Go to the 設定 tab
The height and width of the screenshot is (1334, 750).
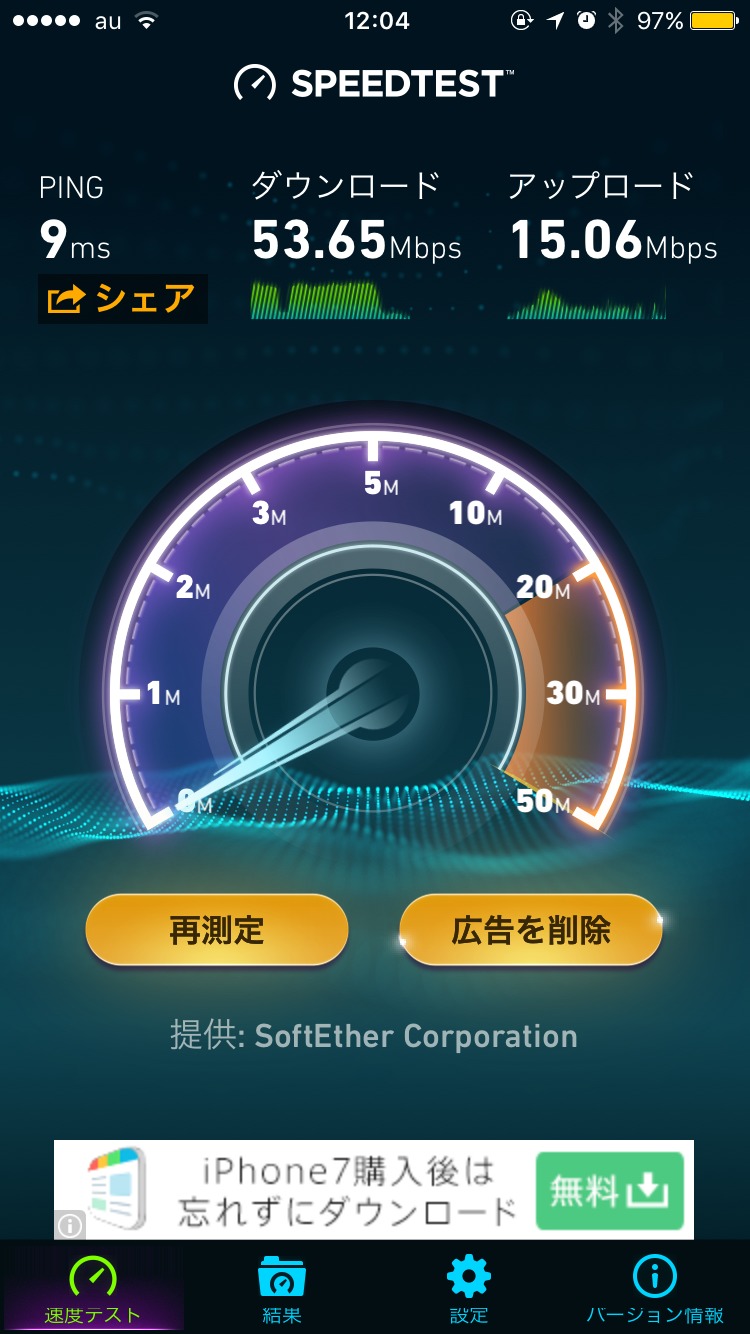click(468, 1288)
